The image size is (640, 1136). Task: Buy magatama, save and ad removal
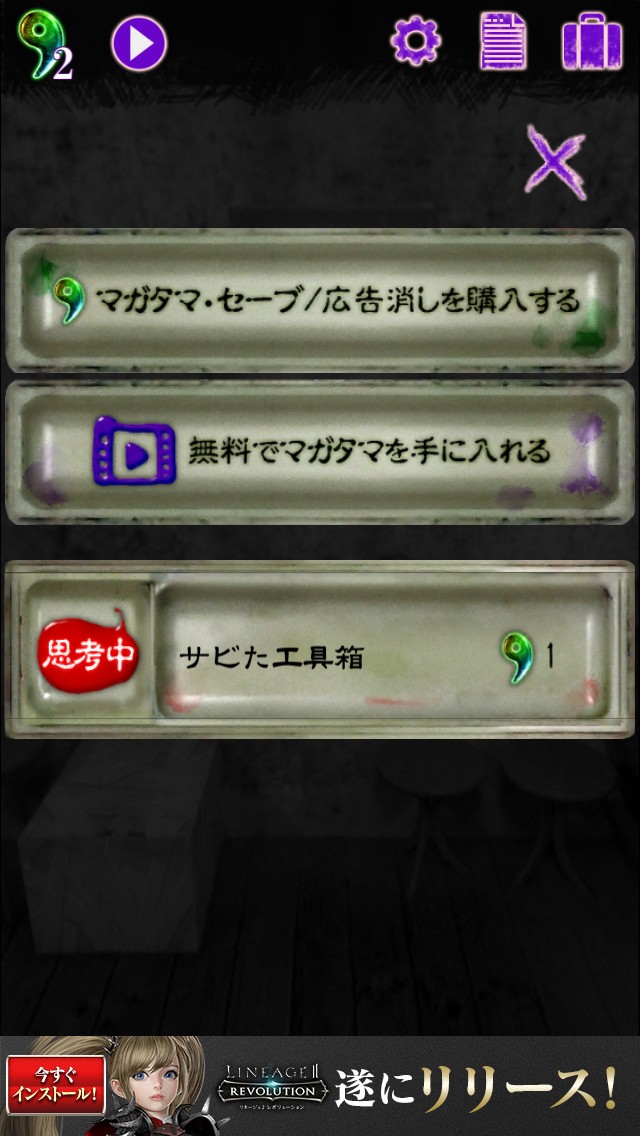(x=320, y=299)
